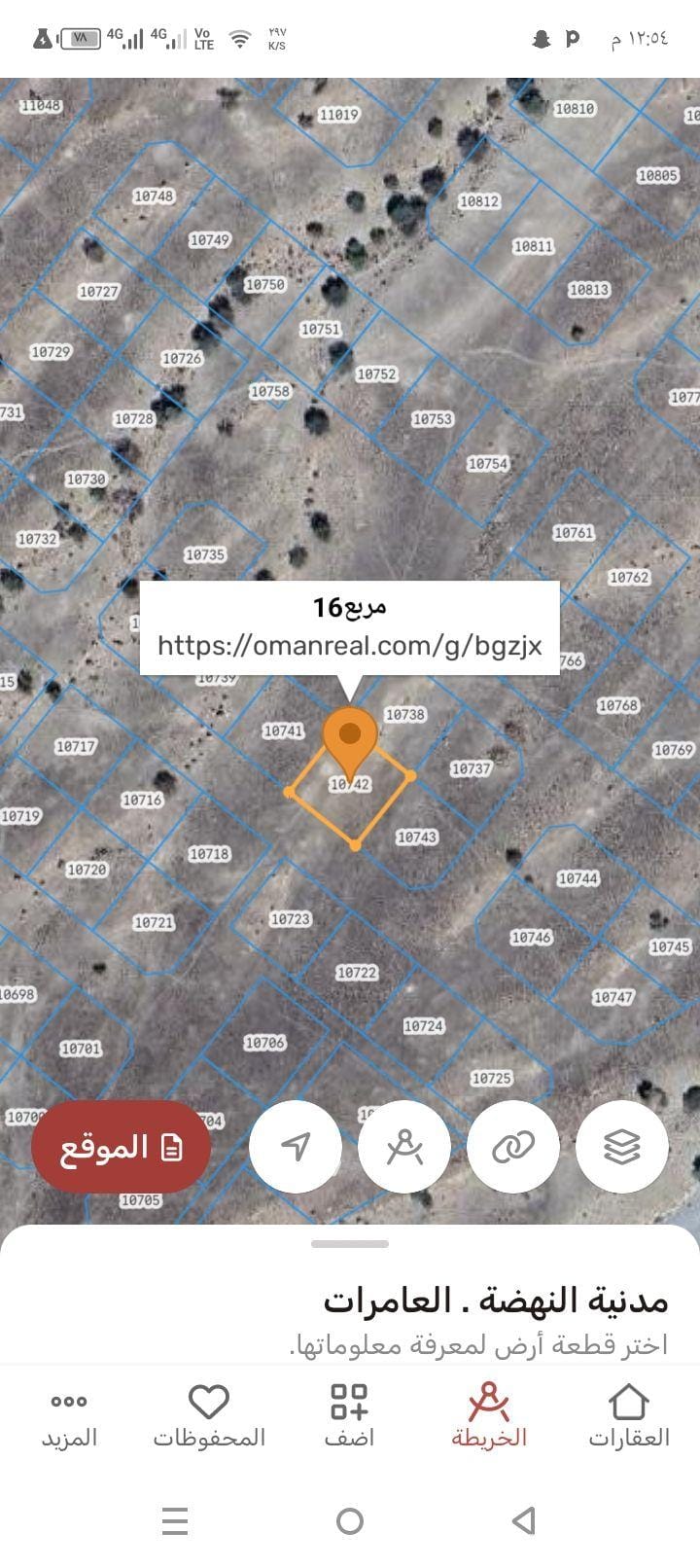Tap the system home button
700x1568 pixels.
point(350,1520)
